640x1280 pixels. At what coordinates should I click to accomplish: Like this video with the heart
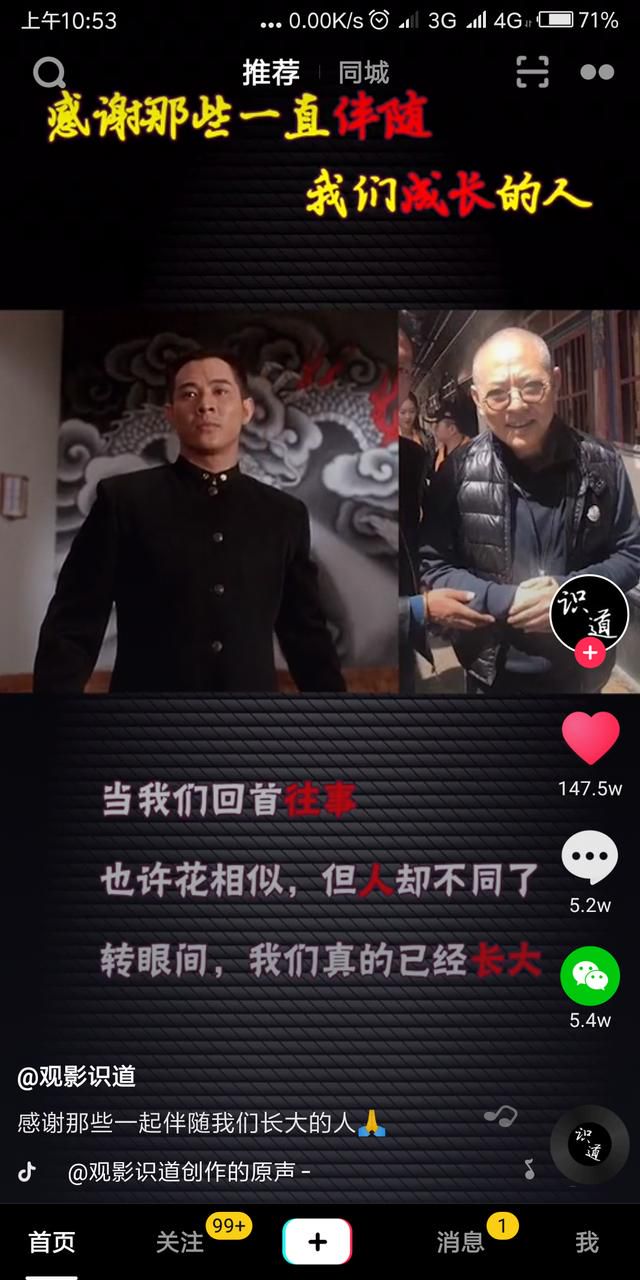click(590, 738)
